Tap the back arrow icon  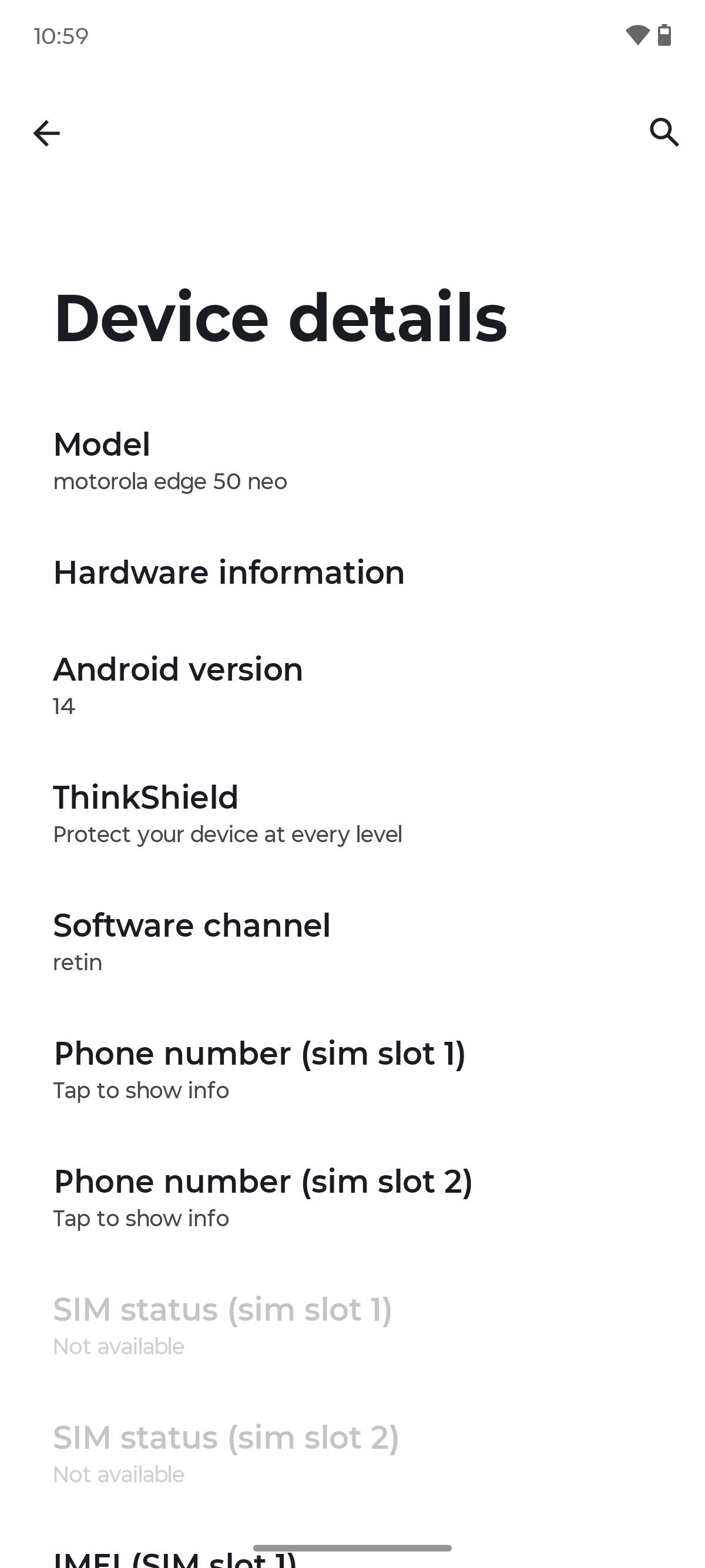click(x=48, y=134)
